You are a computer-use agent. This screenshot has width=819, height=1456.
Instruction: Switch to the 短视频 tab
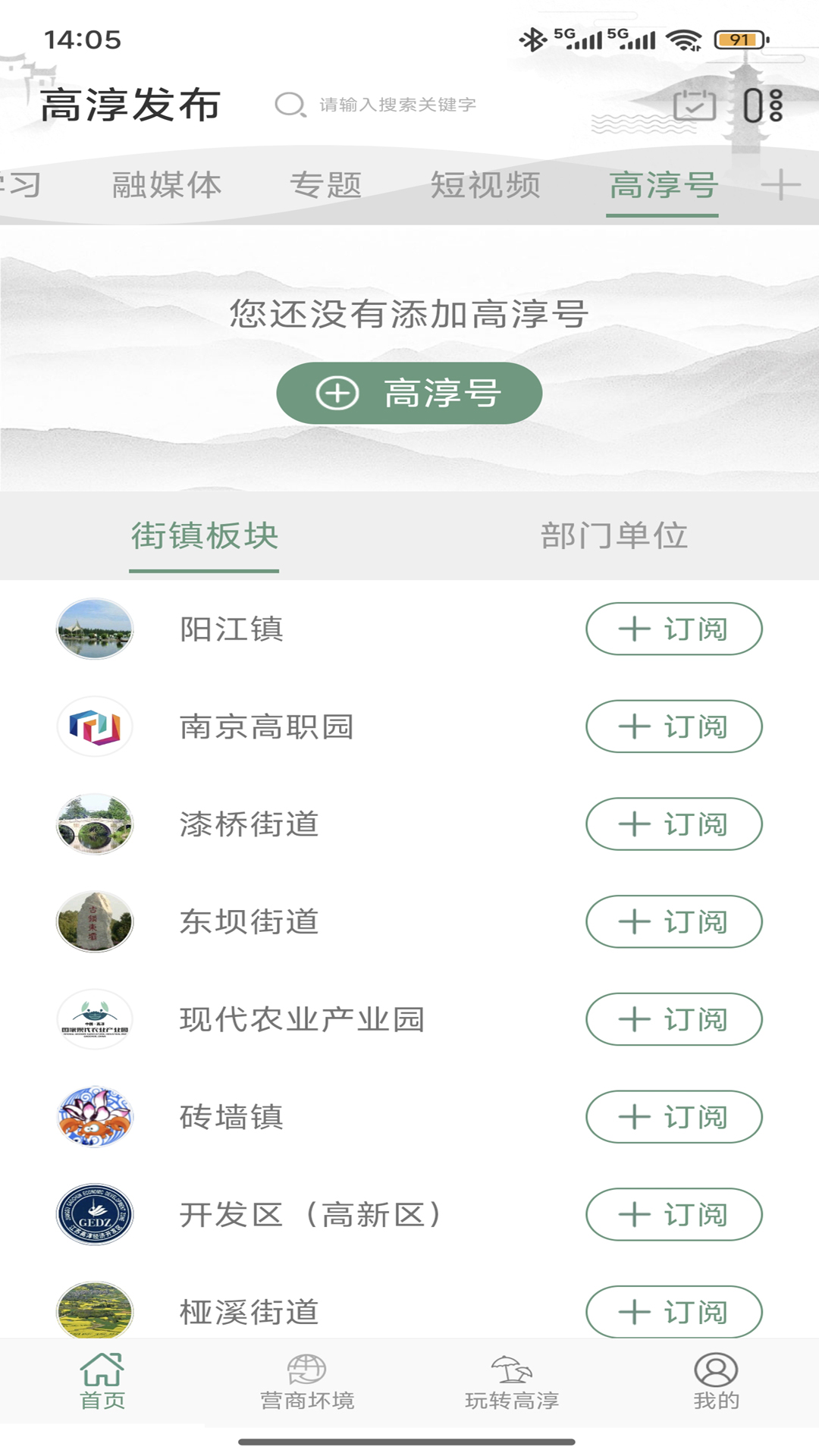pyautogui.click(x=486, y=186)
